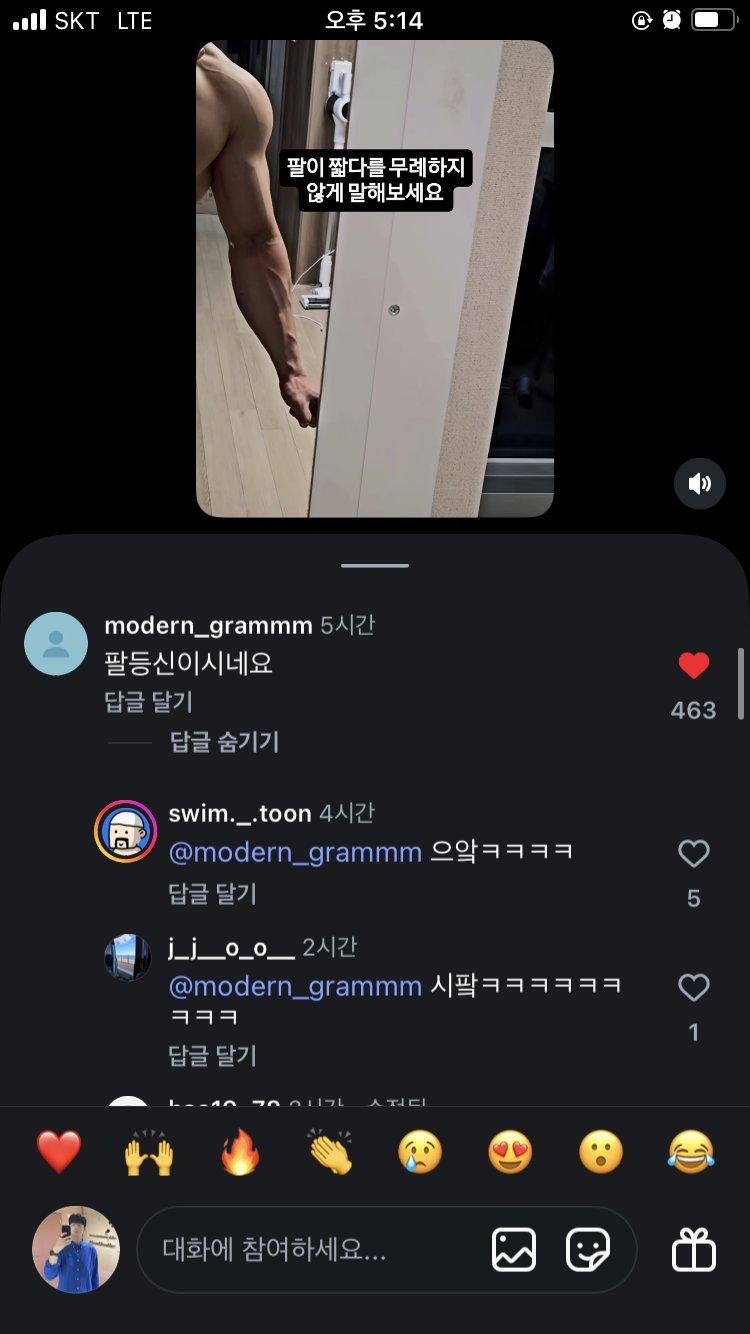This screenshot has height=1334, width=750.
Task: Mute the reel with the speaker icon
Action: click(699, 484)
